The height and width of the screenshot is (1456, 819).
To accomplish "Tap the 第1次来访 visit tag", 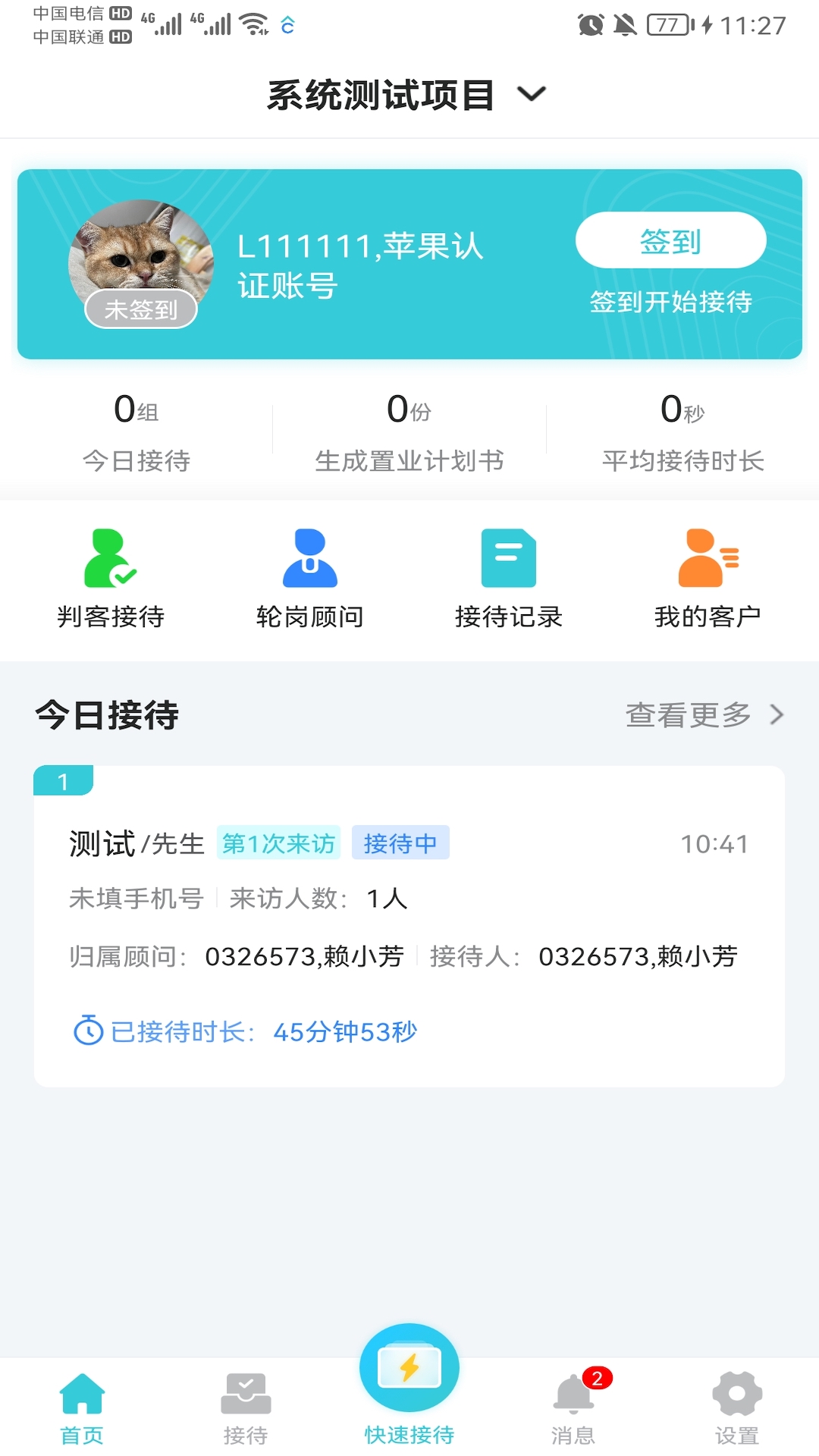I will [x=278, y=843].
